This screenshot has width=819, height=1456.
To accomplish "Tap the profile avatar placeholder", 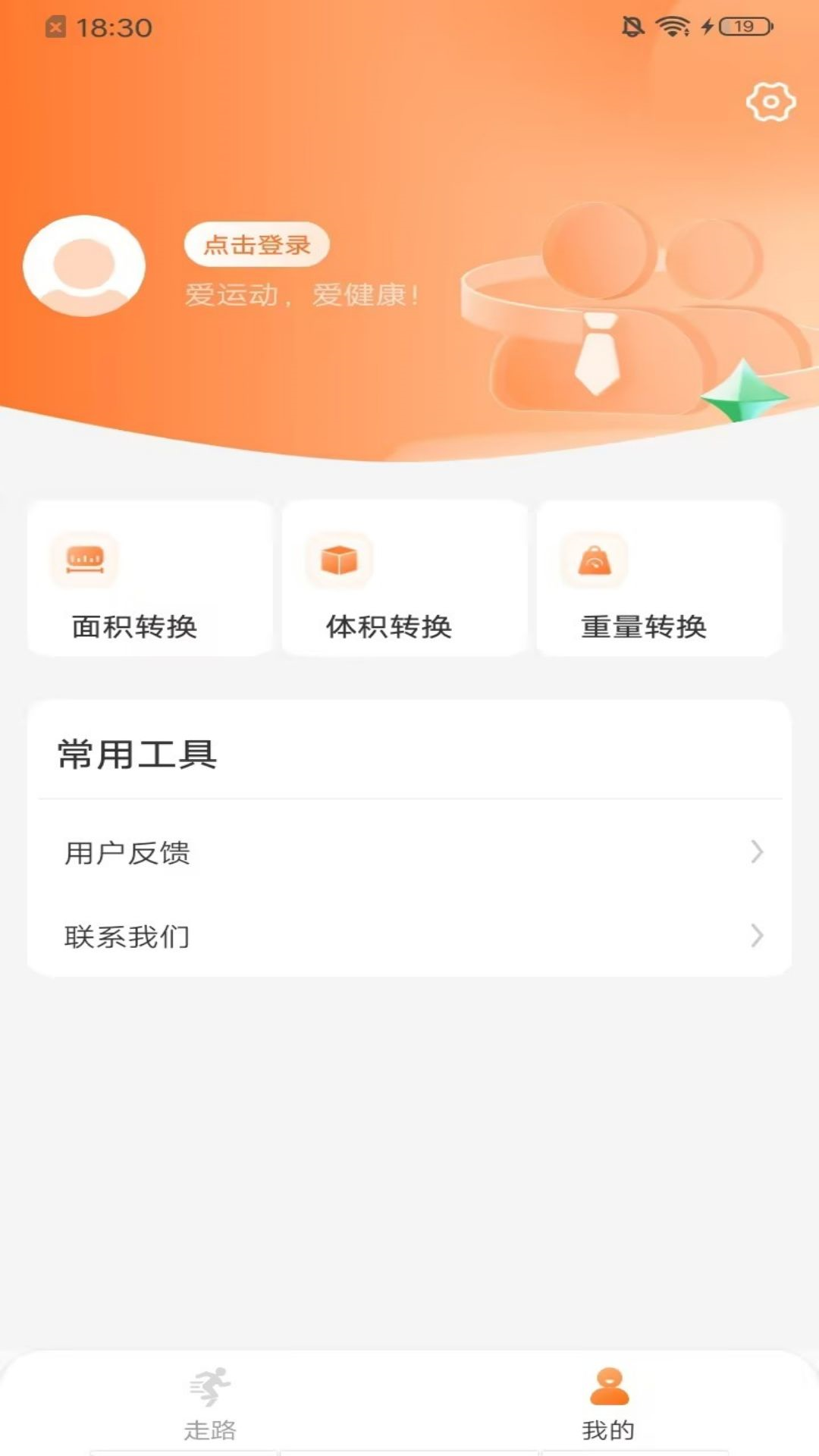I will point(84,265).
